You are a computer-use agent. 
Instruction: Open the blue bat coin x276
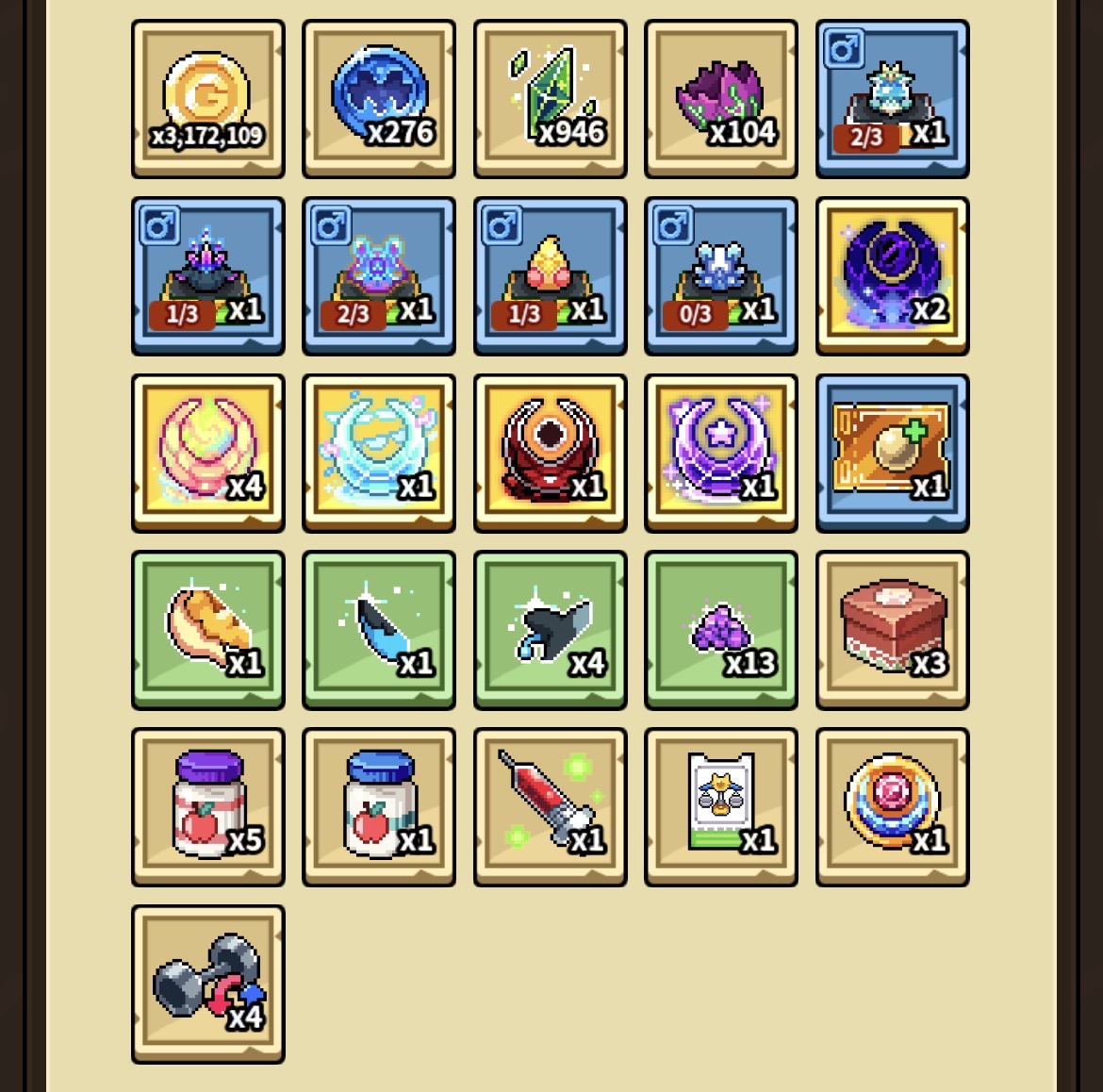click(x=379, y=99)
